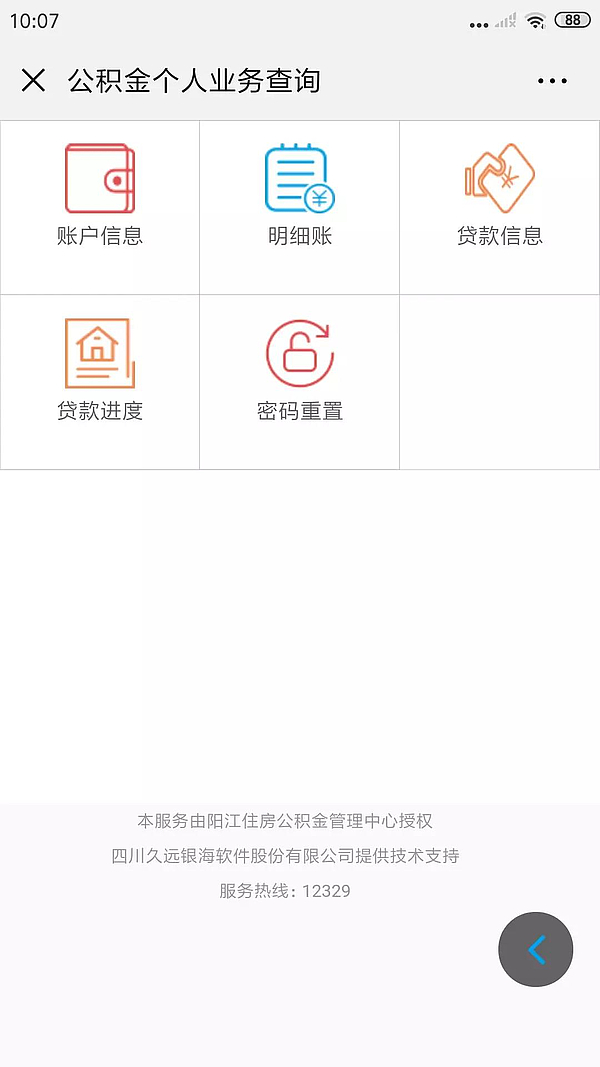
Task: Open the three-dot overflow menu
Action: 552,81
